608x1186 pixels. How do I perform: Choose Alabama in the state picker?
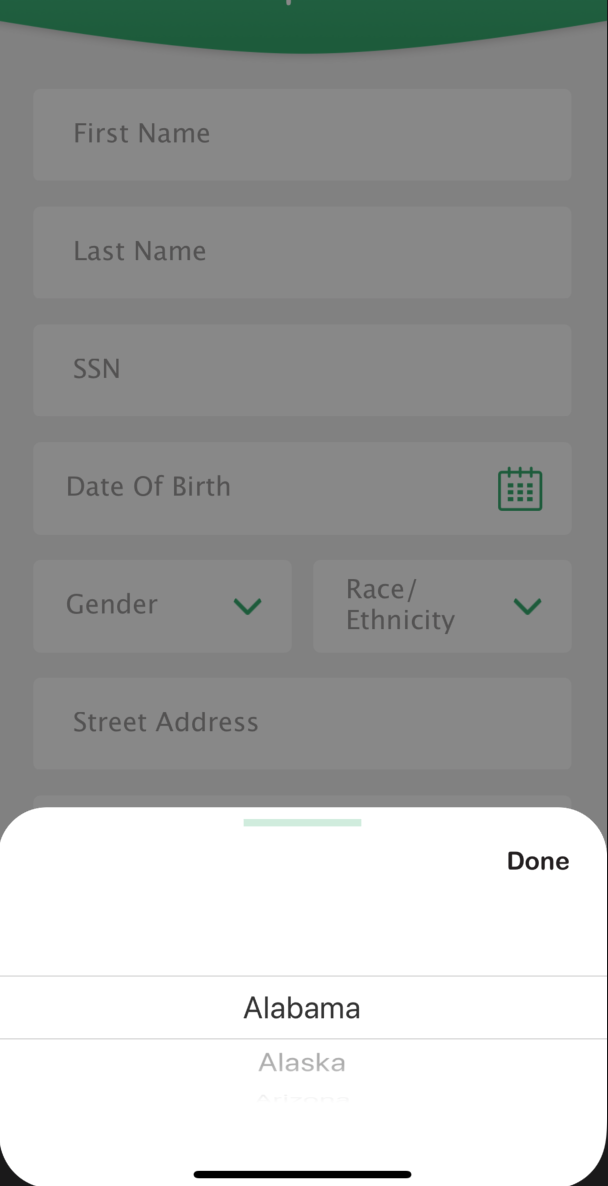click(x=302, y=1007)
